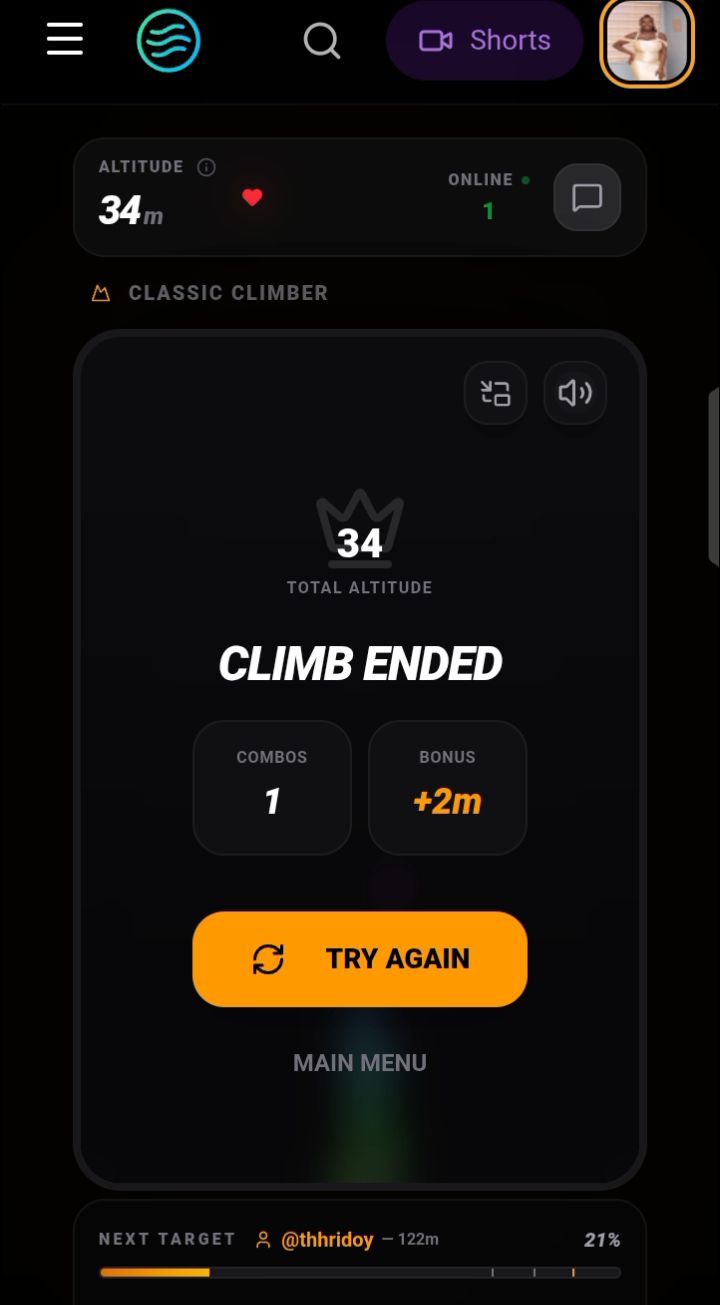The image size is (720, 1305).
Task: Open the search magnifier
Action: (321, 41)
